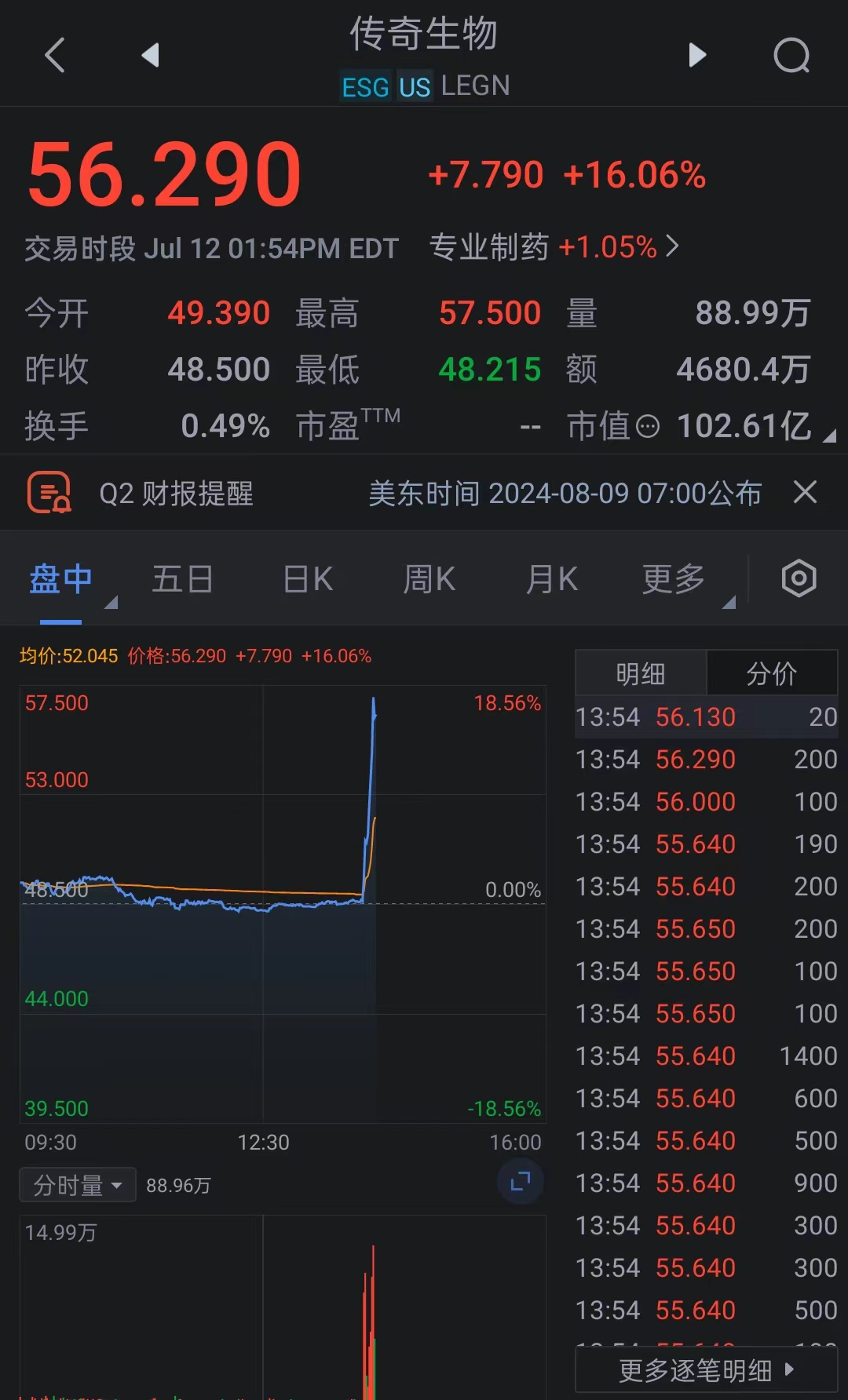Switch to the 五日 chart tab
The height and width of the screenshot is (1400, 848).
click(182, 580)
